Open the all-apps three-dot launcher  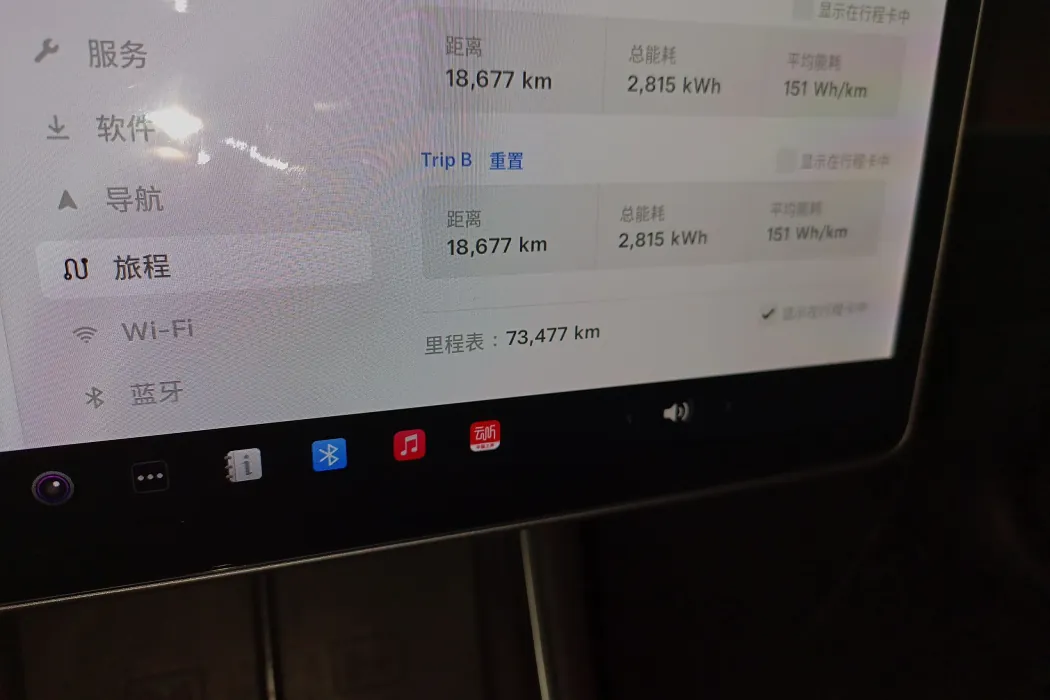[150, 477]
